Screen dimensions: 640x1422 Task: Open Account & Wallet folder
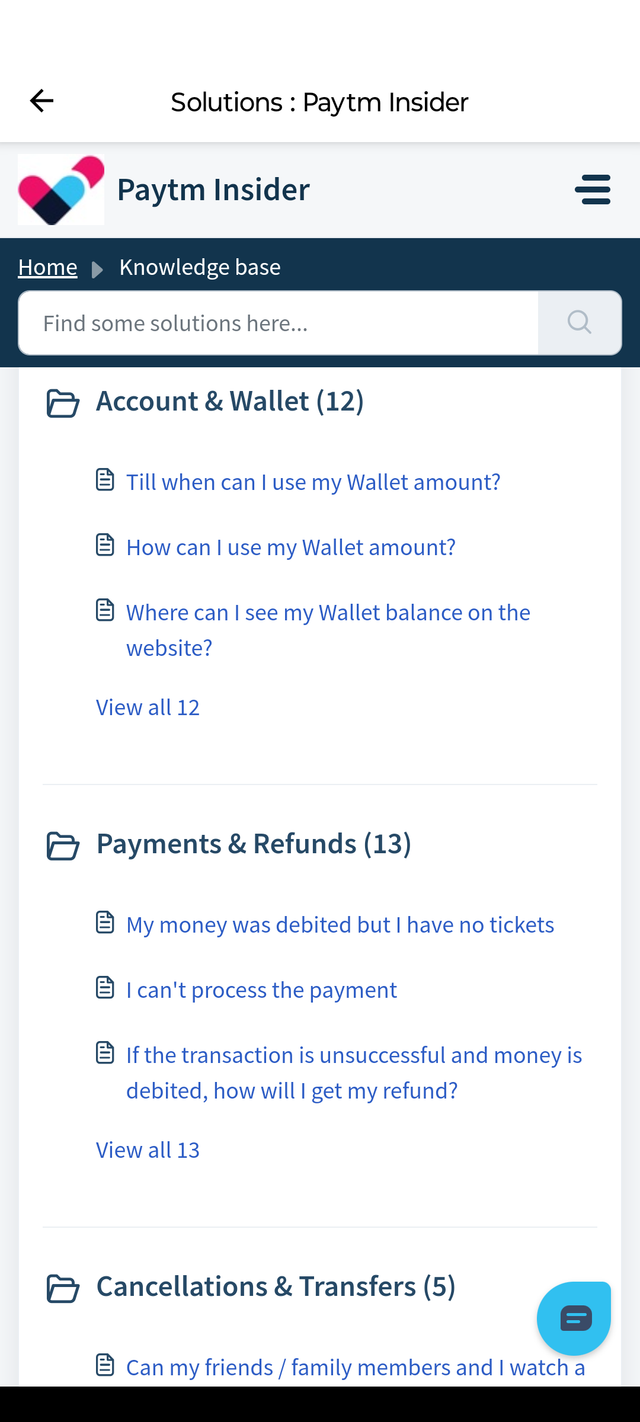point(229,401)
